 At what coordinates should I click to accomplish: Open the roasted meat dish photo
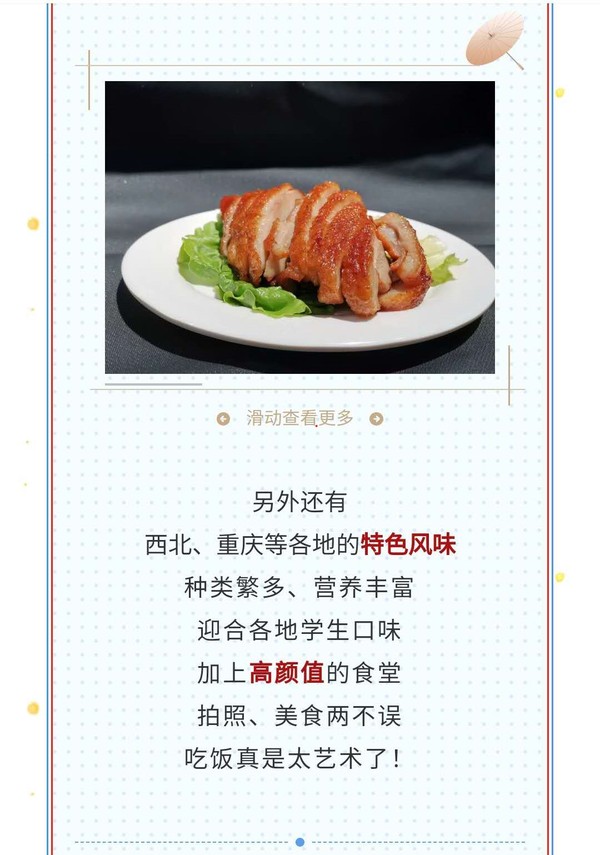point(300,228)
